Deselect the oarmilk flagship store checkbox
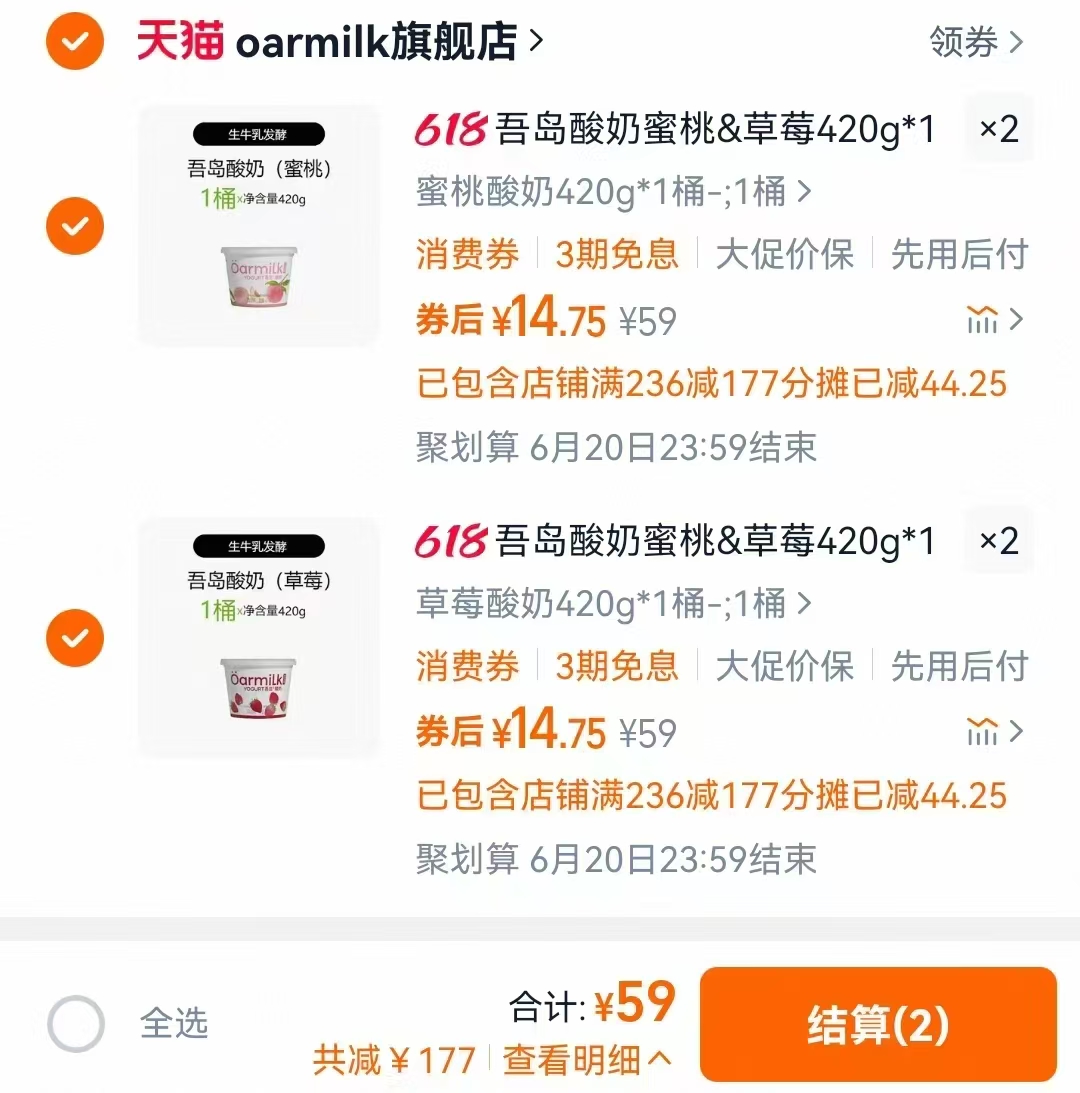This screenshot has height=1093, width=1080. pyautogui.click(x=74, y=42)
